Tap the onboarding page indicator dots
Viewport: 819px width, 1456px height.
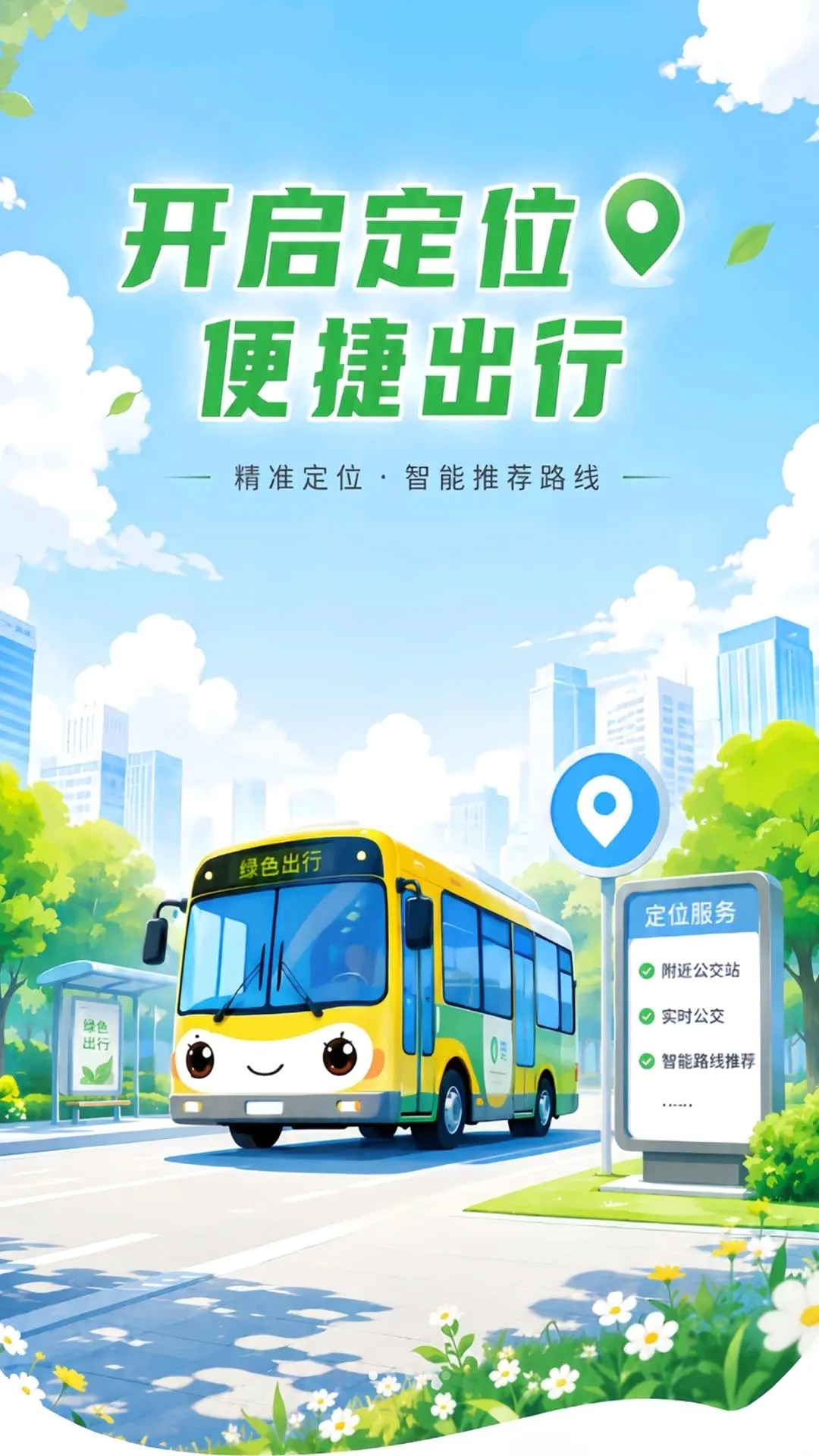coord(409,1376)
